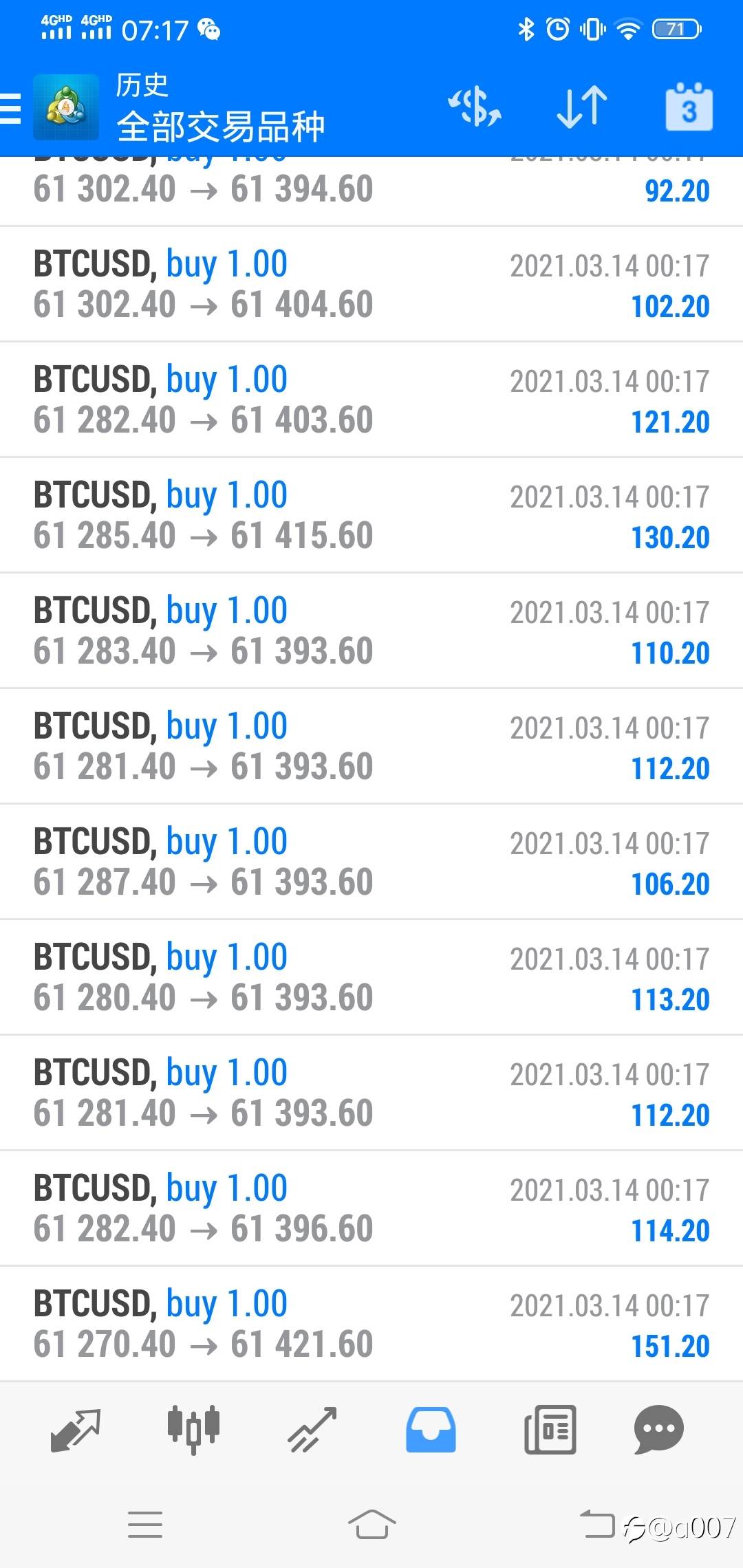Select the trade with profit 114.20
The width and height of the screenshot is (743, 1568).
(371, 1208)
